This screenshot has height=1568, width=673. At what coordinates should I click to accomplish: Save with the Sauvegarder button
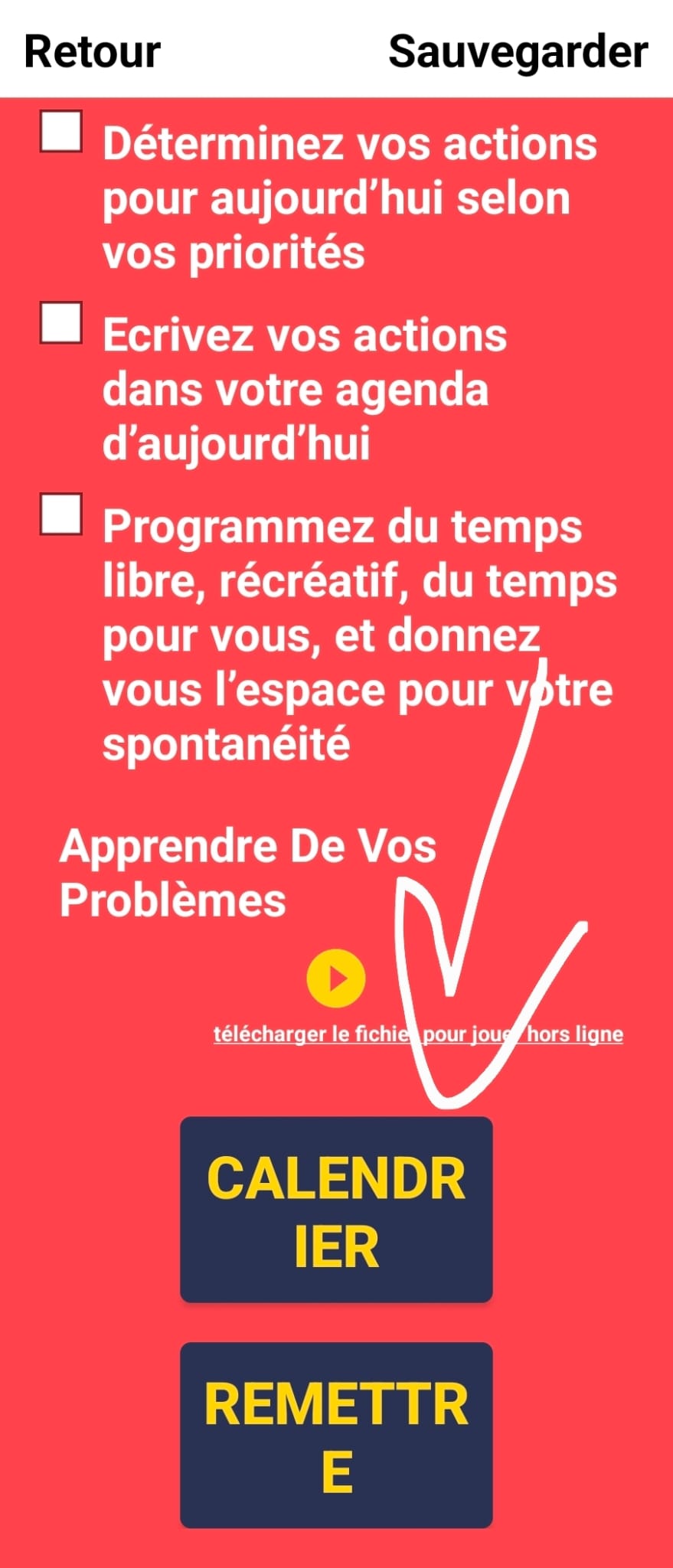click(518, 54)
